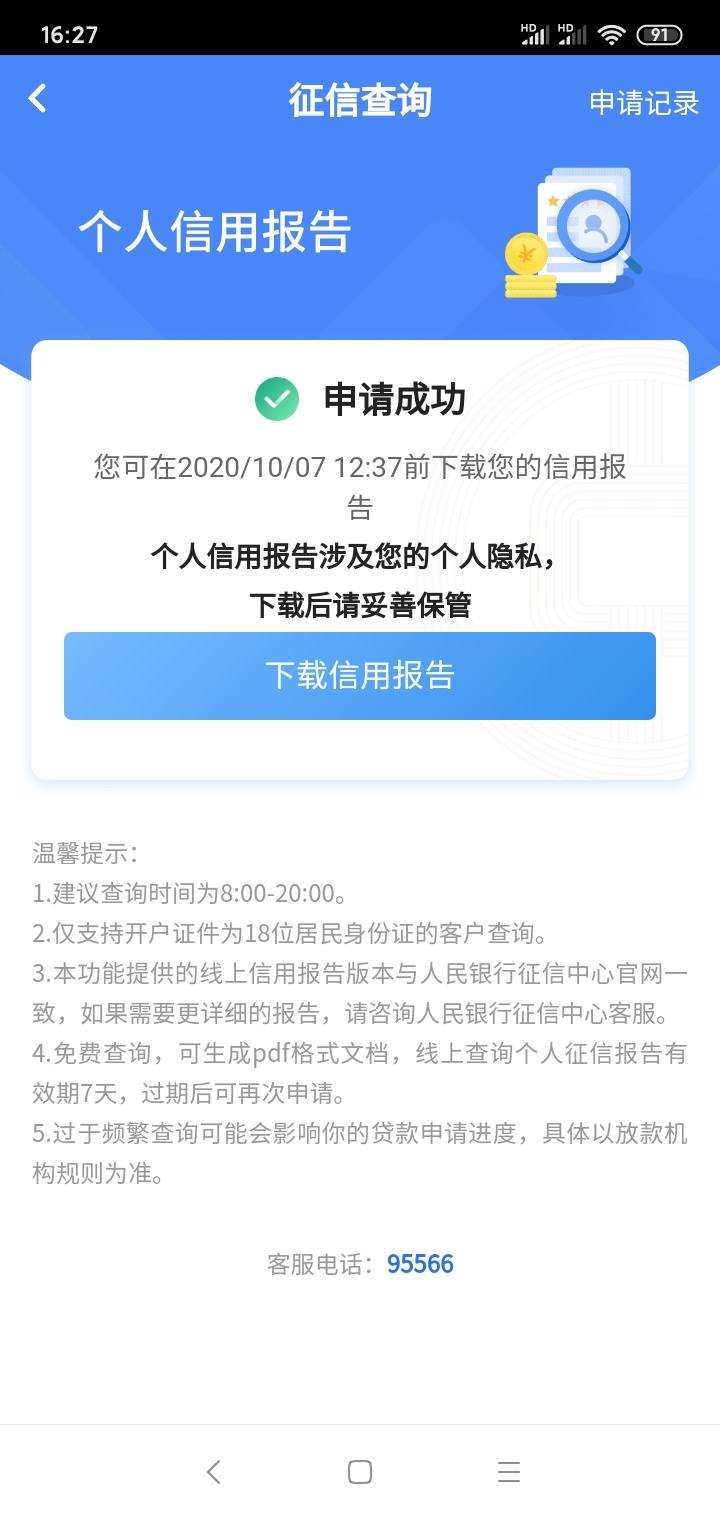Tap the 下载信用报告 button
This screenshot has height=1520, width=720.
point(360,675)
